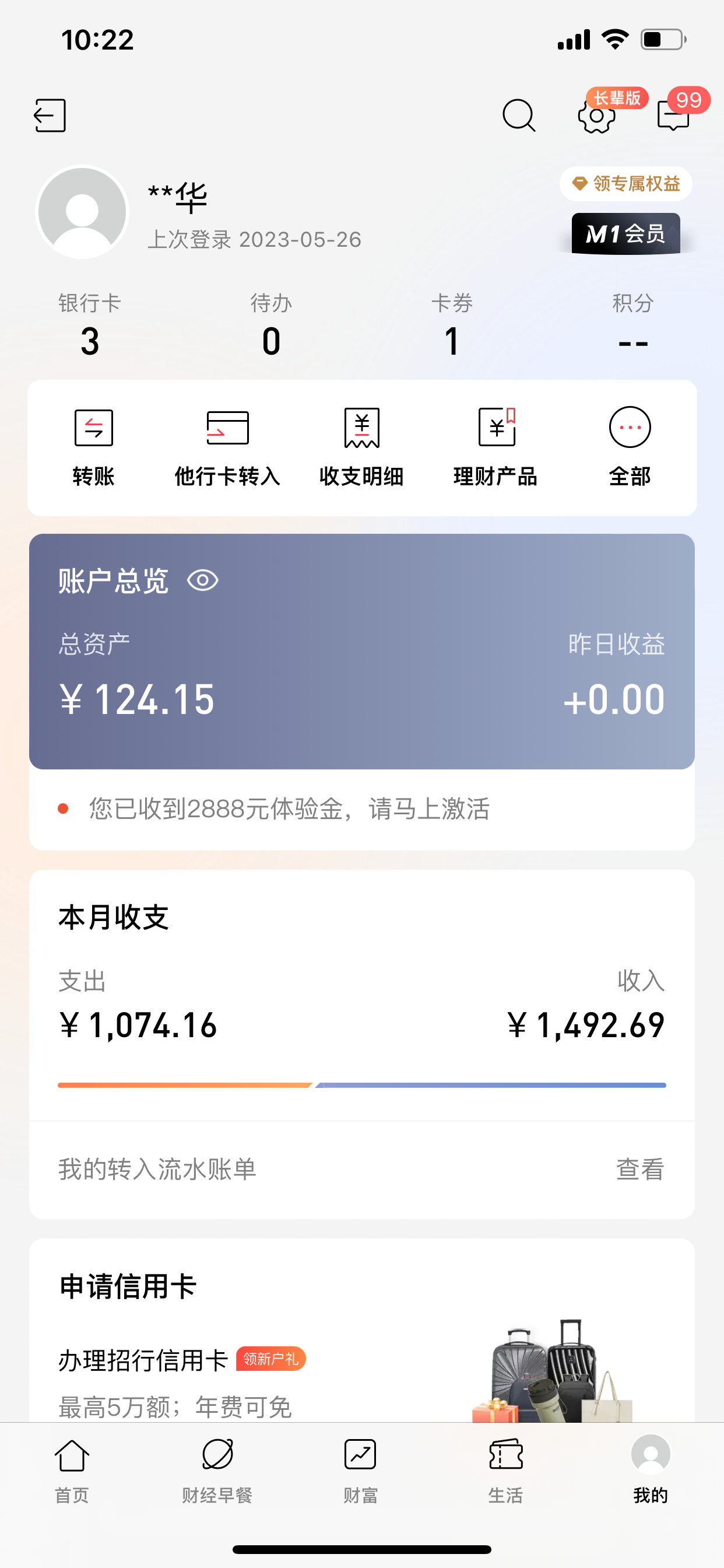The image size is (724, 1568).
Task: Open the M1会员 membership badge
Action: pyautogui.click(x=625, y=234)
